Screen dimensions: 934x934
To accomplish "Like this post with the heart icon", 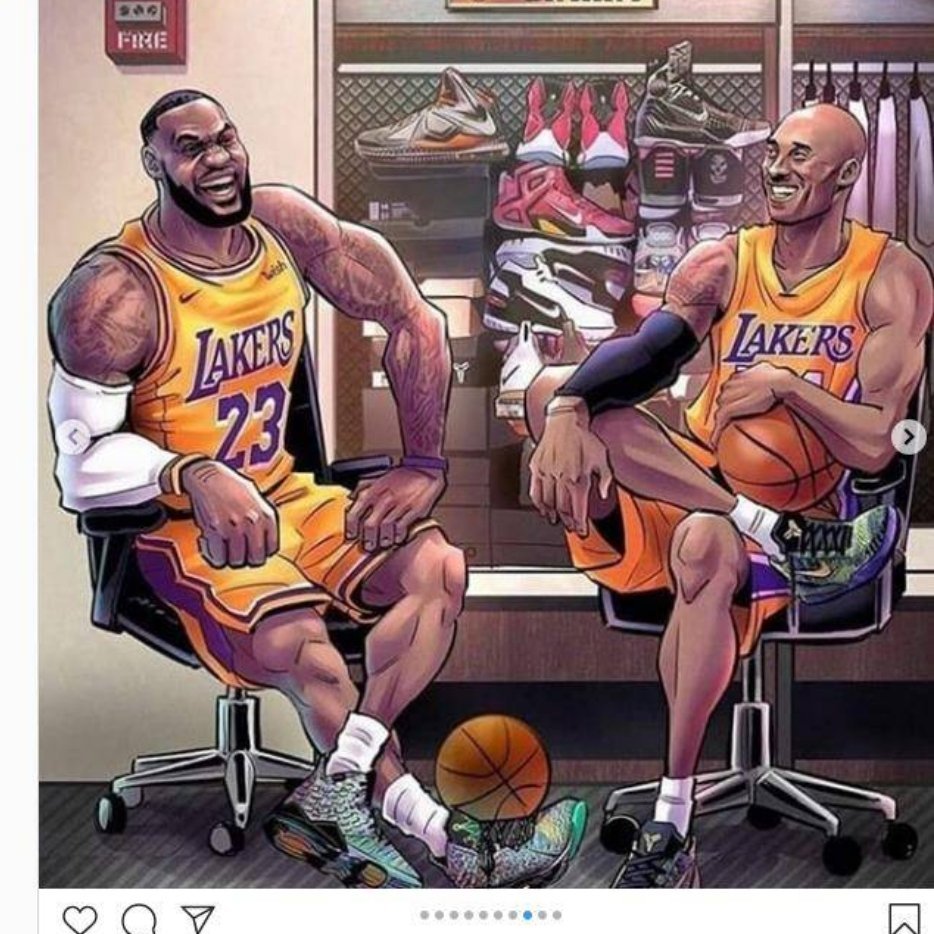I will click(x=79, y=918).
